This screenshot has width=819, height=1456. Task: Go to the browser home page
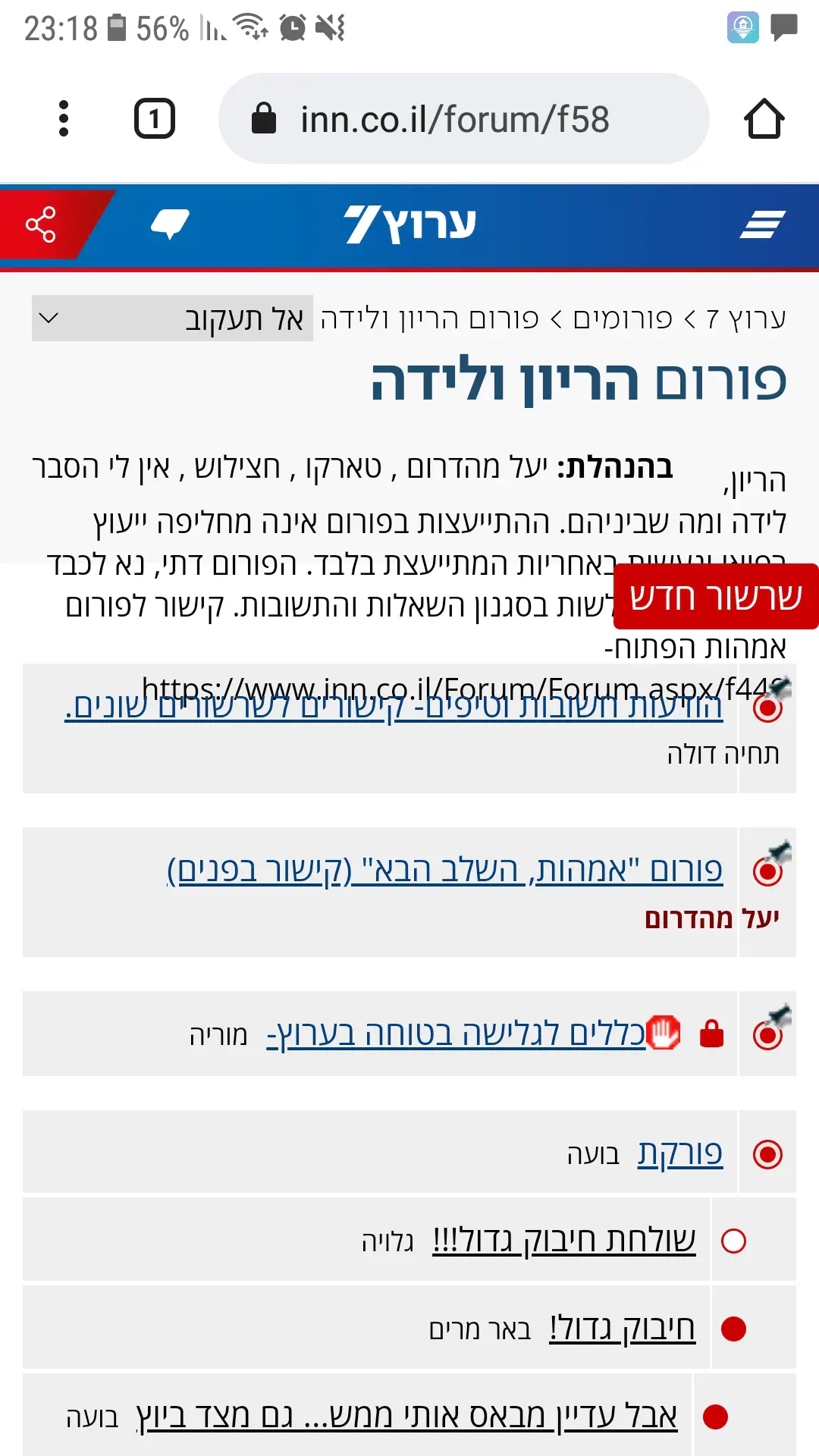[764, 119]
